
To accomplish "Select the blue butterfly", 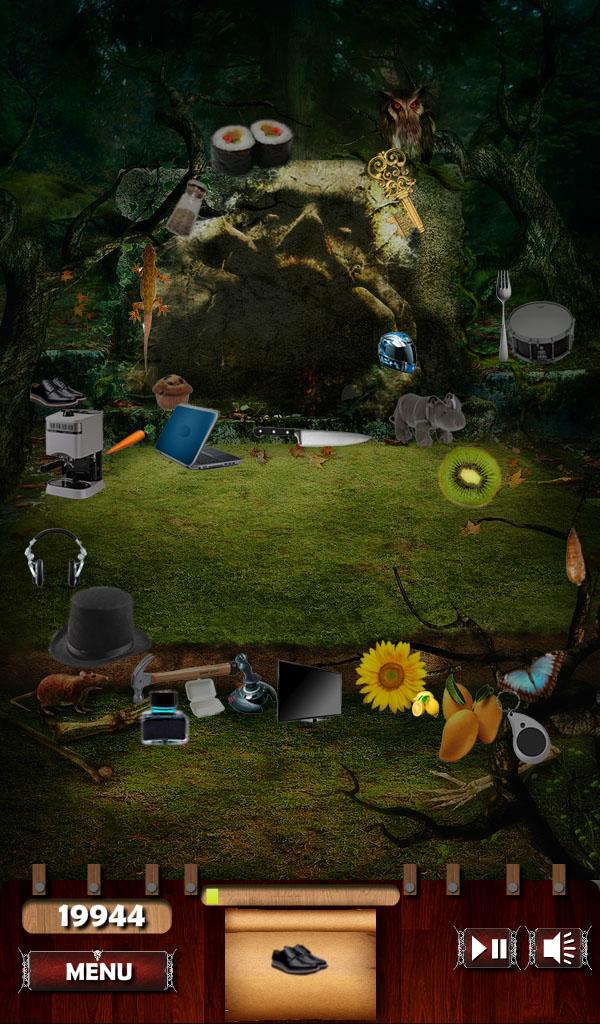I will click(533, 675).
